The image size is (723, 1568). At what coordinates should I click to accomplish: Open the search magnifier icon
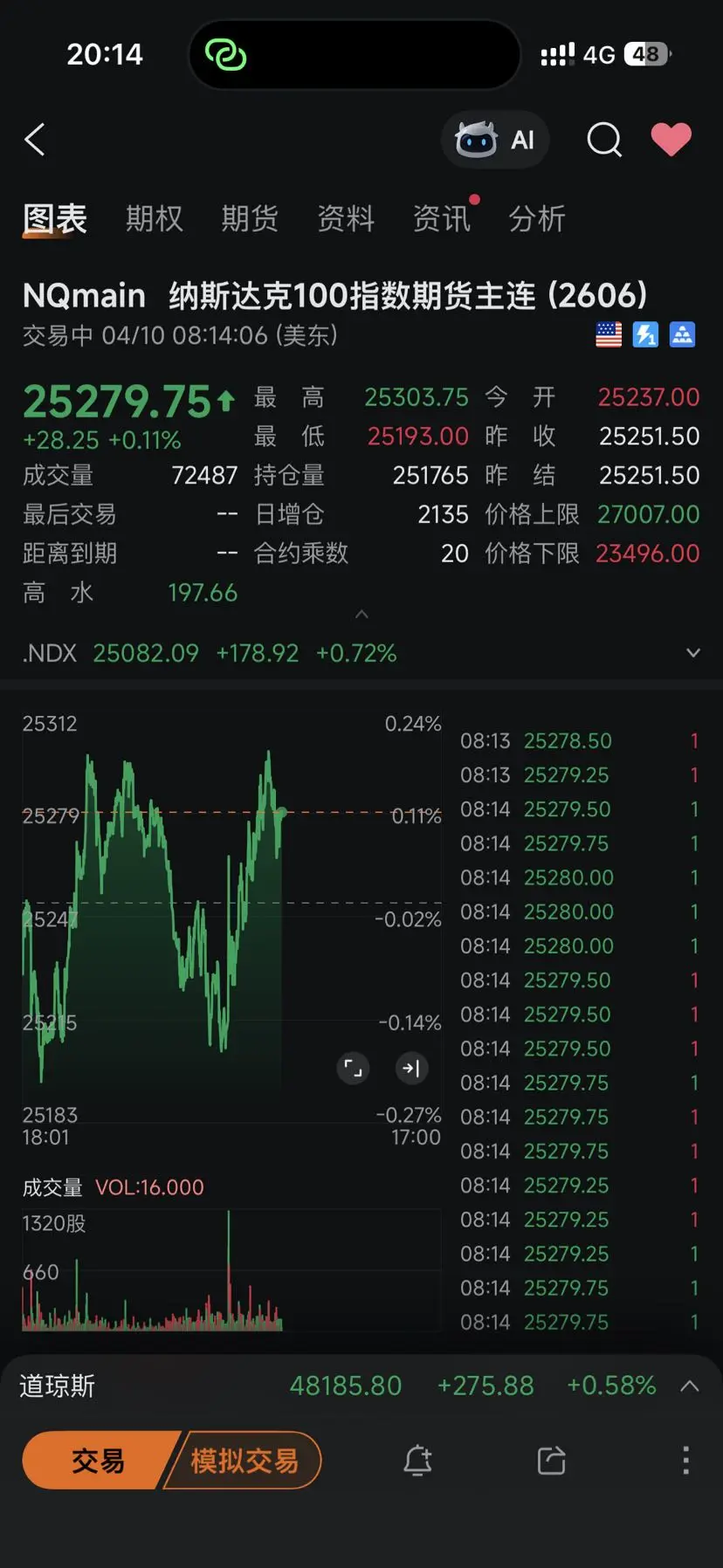click(x=604, y=140)
